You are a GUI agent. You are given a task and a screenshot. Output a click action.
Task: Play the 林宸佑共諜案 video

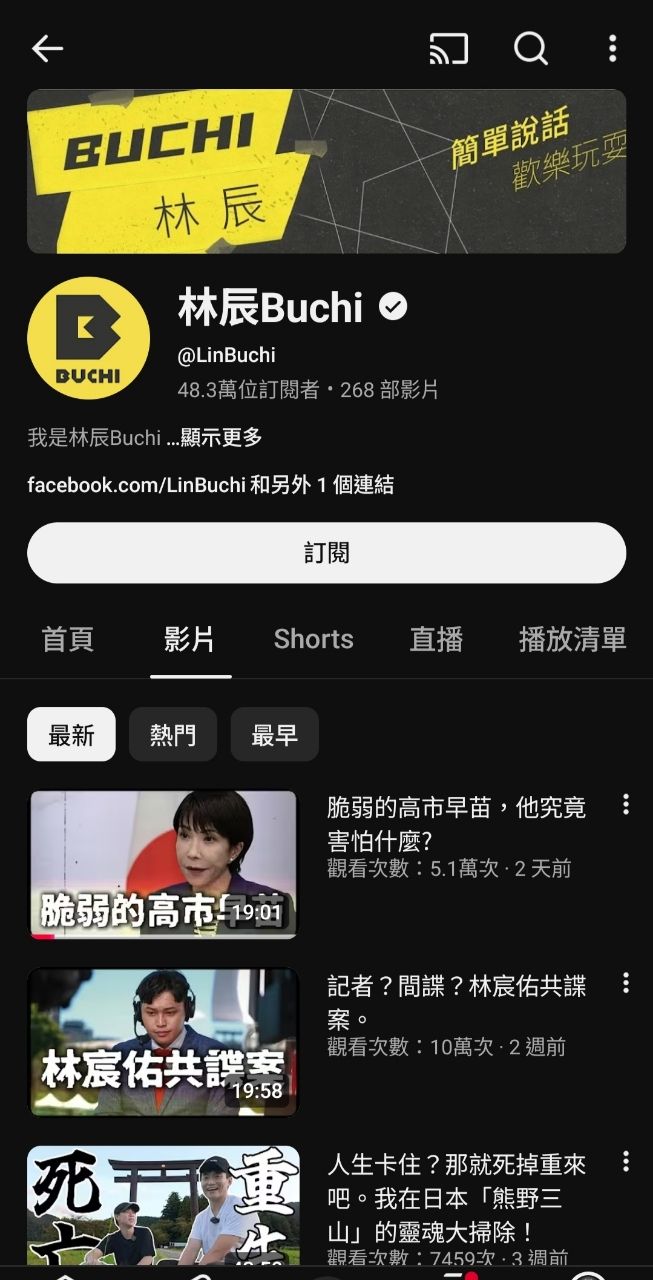[x=163, y=1042]
